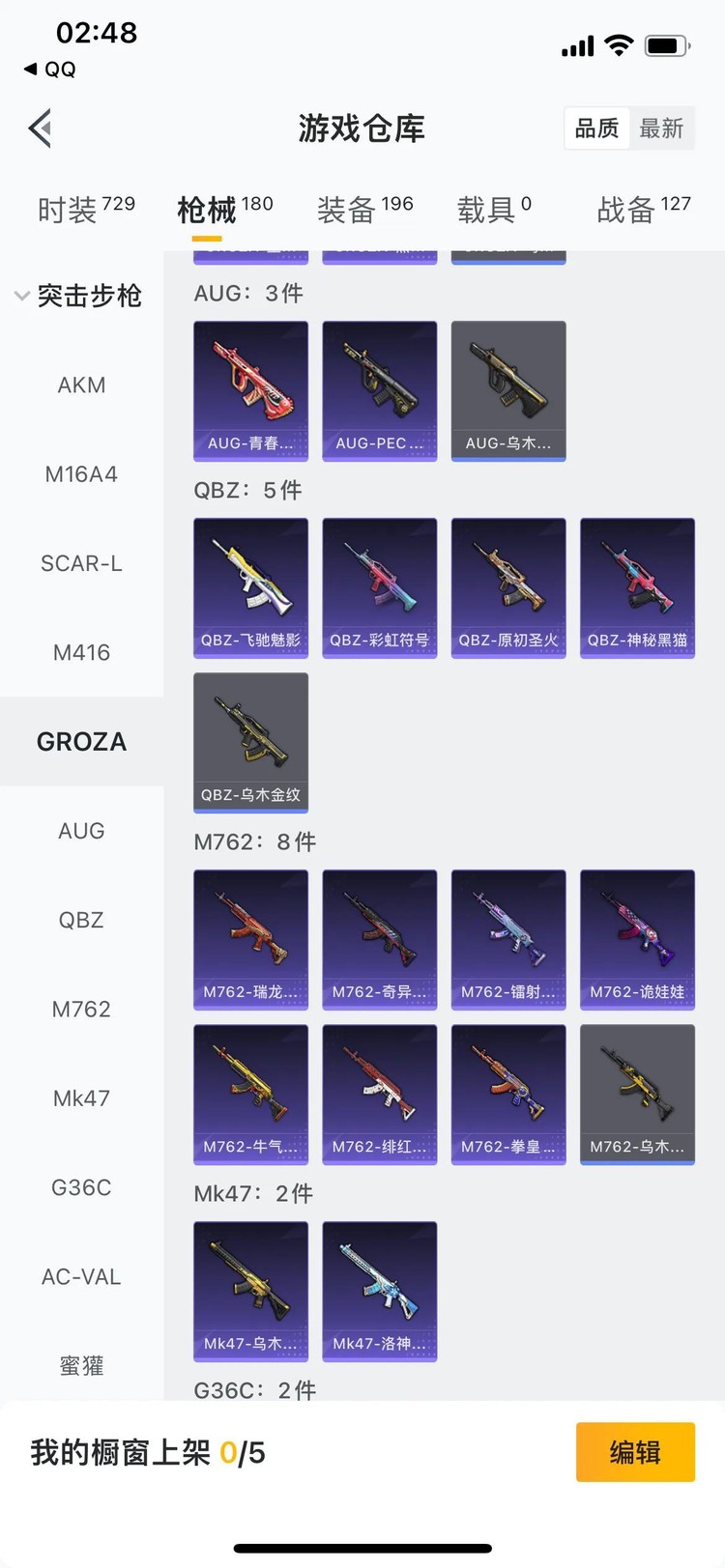Return to QQ via status bar link
Screen dimensions: 725x1568
[x=50, y=70]
